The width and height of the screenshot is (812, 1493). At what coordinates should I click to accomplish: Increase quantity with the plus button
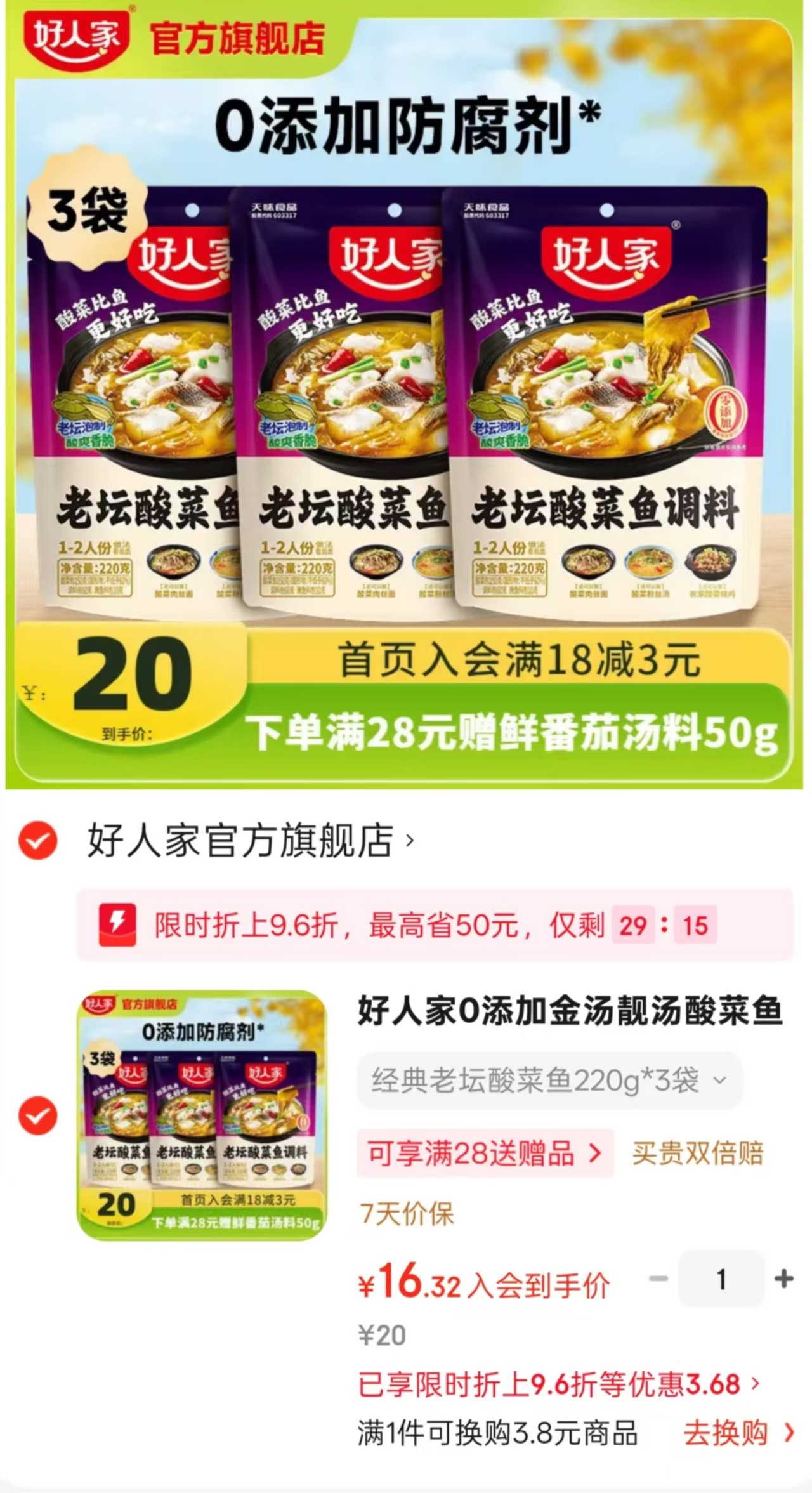tap(784, 1278)
